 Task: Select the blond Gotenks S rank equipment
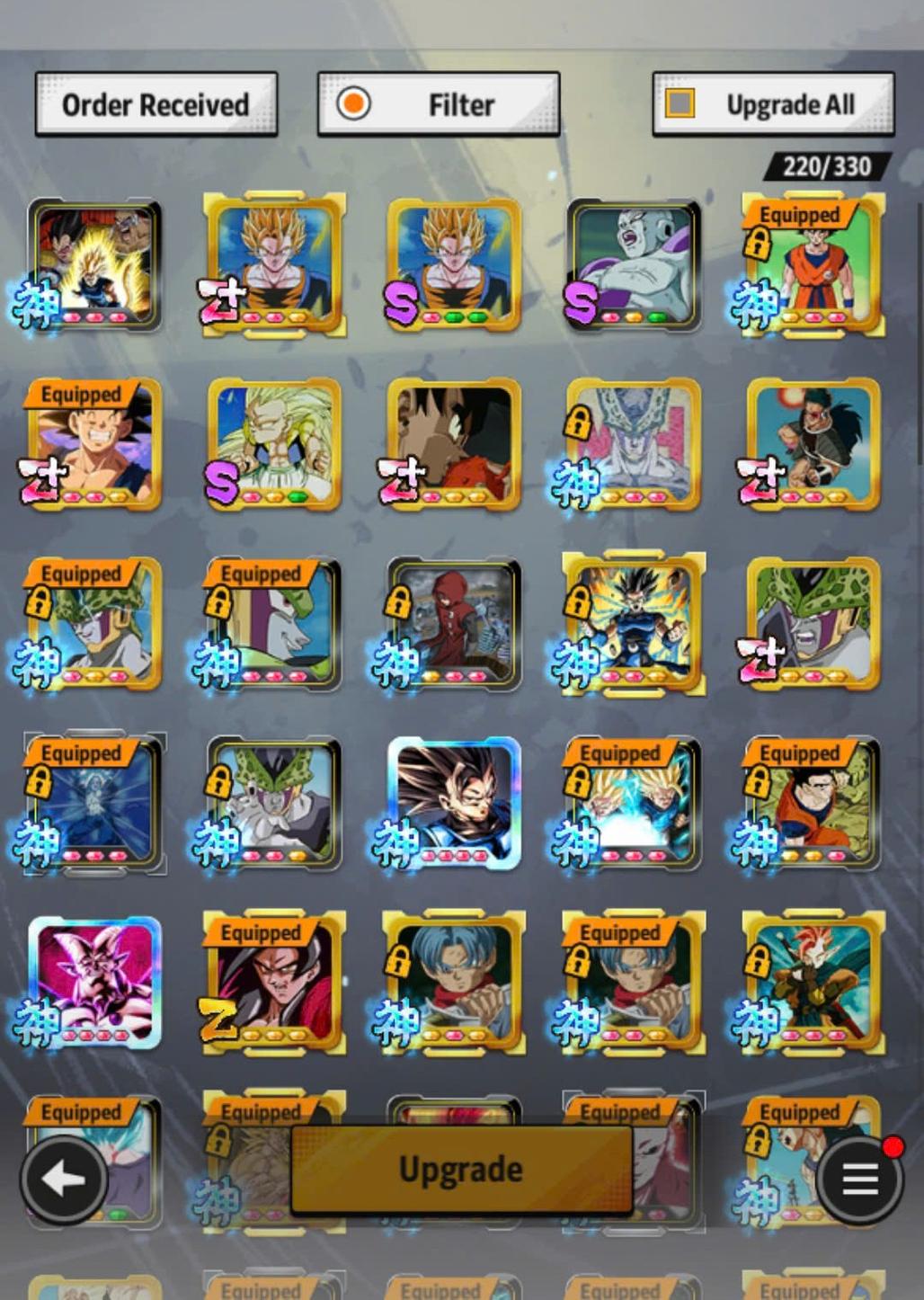pyautogui.click(x=274, y=444)
